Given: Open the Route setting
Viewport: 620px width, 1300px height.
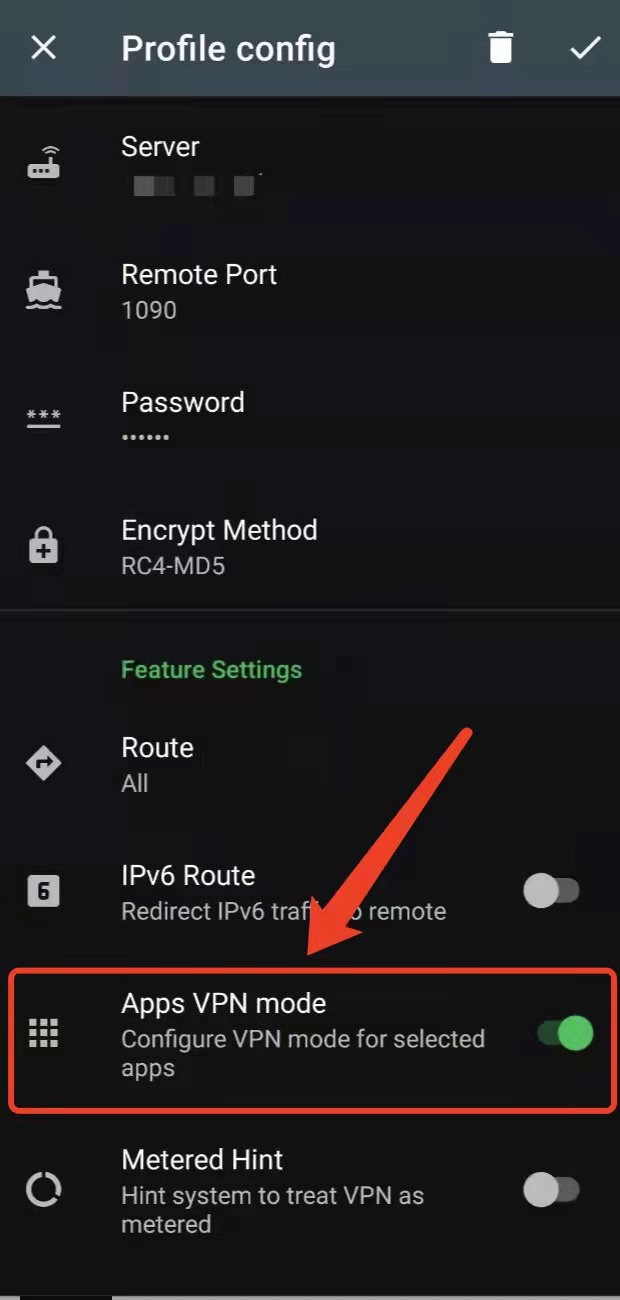Looking at the screenshot, I should [x=310, y=764].
